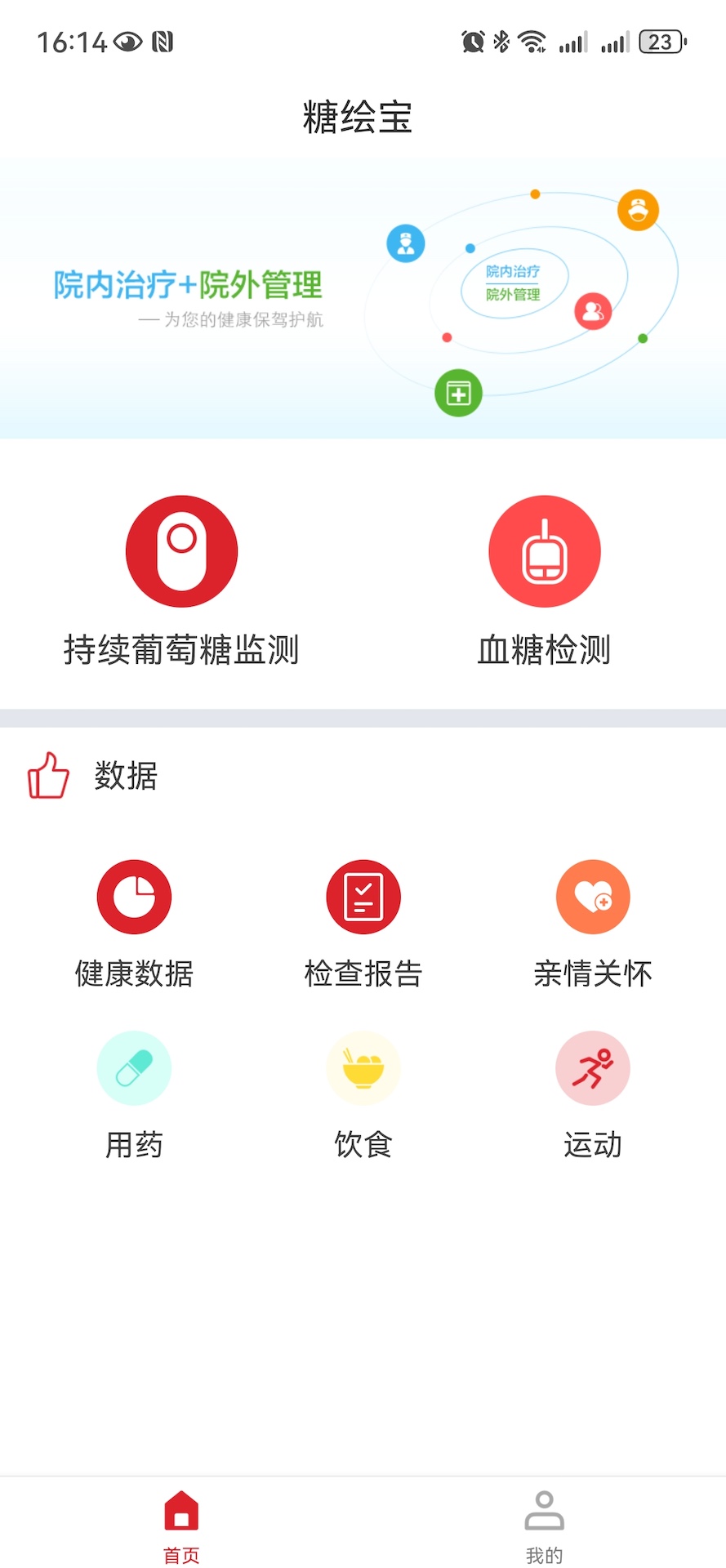Click the 血糖检测 text label
Image resolution: width=726 pixels, height=1568 pixels.
pos(544,651)
